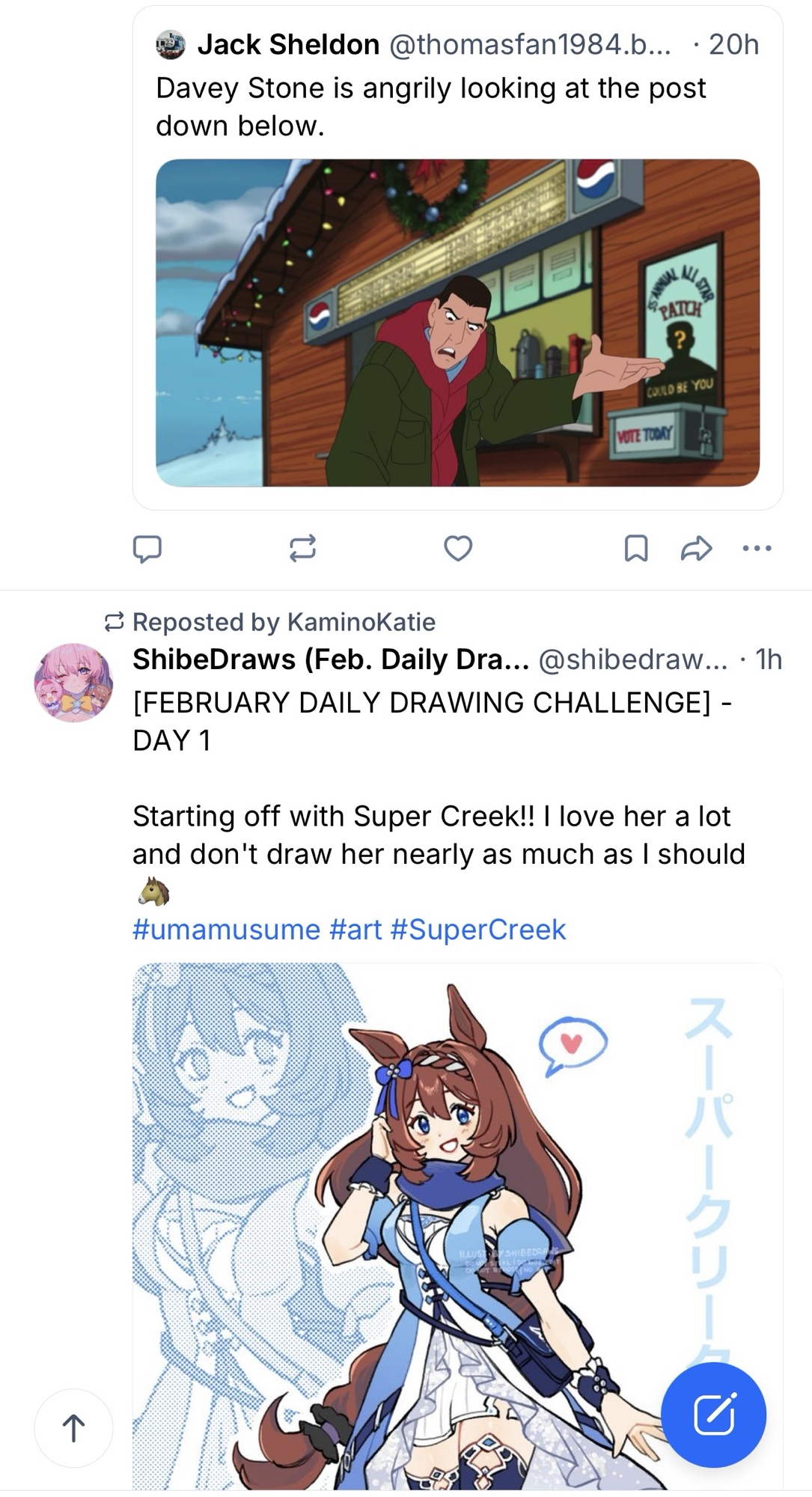The image size is (812, 1497).
Task: Jump back to top of feed
Action: 73,1428
